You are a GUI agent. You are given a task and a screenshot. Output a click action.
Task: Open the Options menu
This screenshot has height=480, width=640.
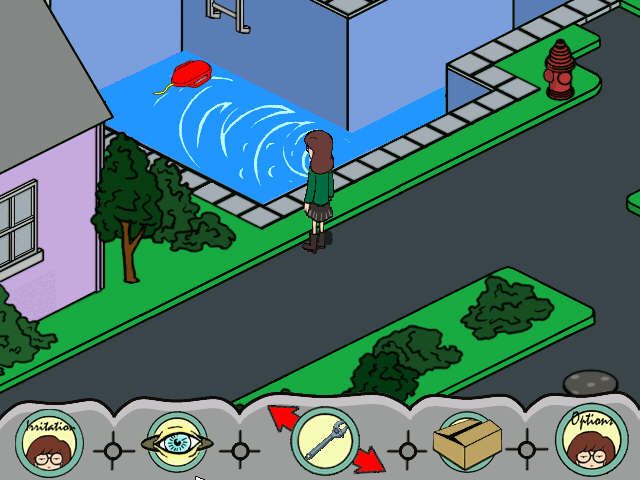591,443
